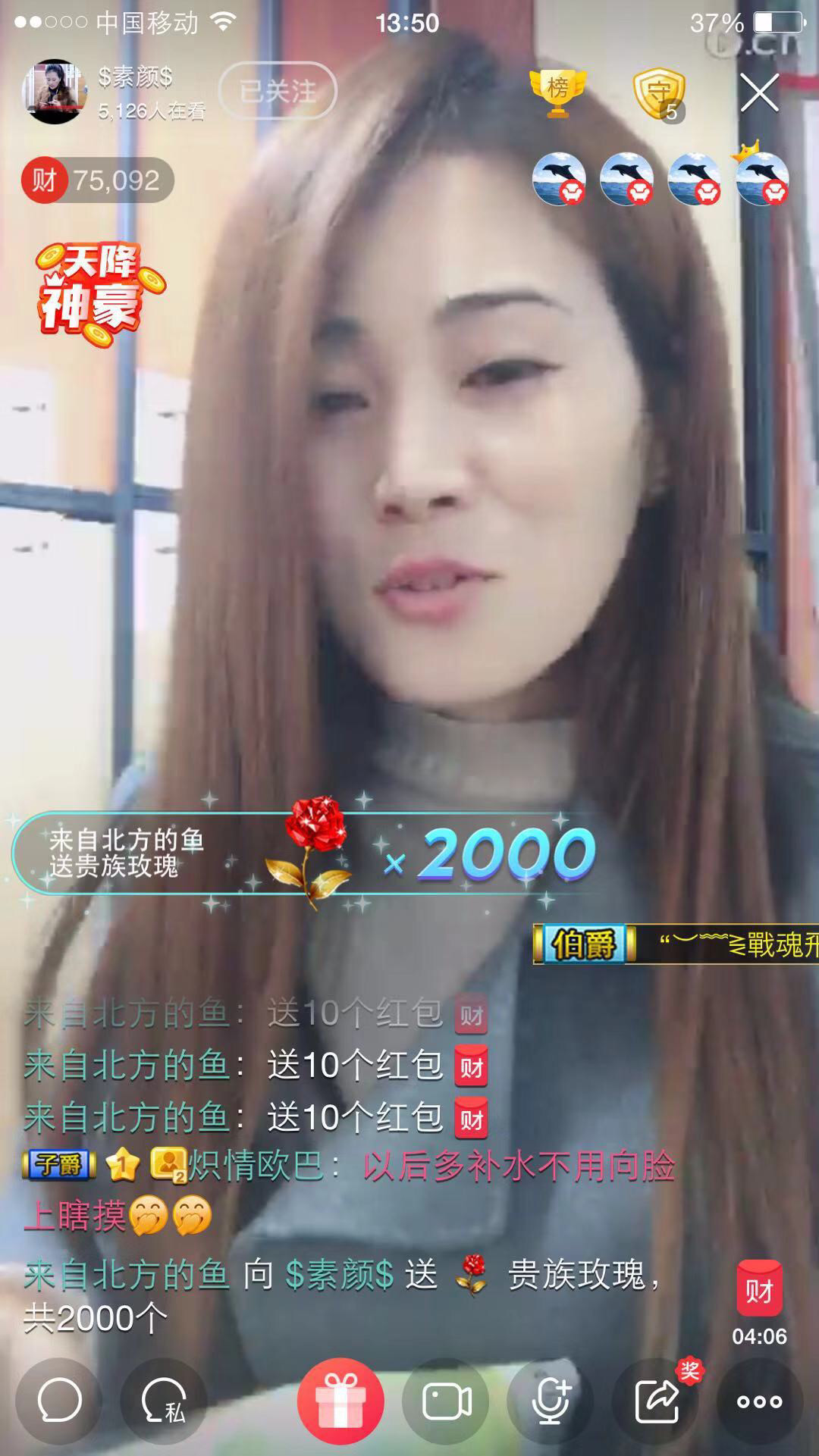819x1456 pixels.
Task: Share this live stream
Action: (x=657, y=1401)
